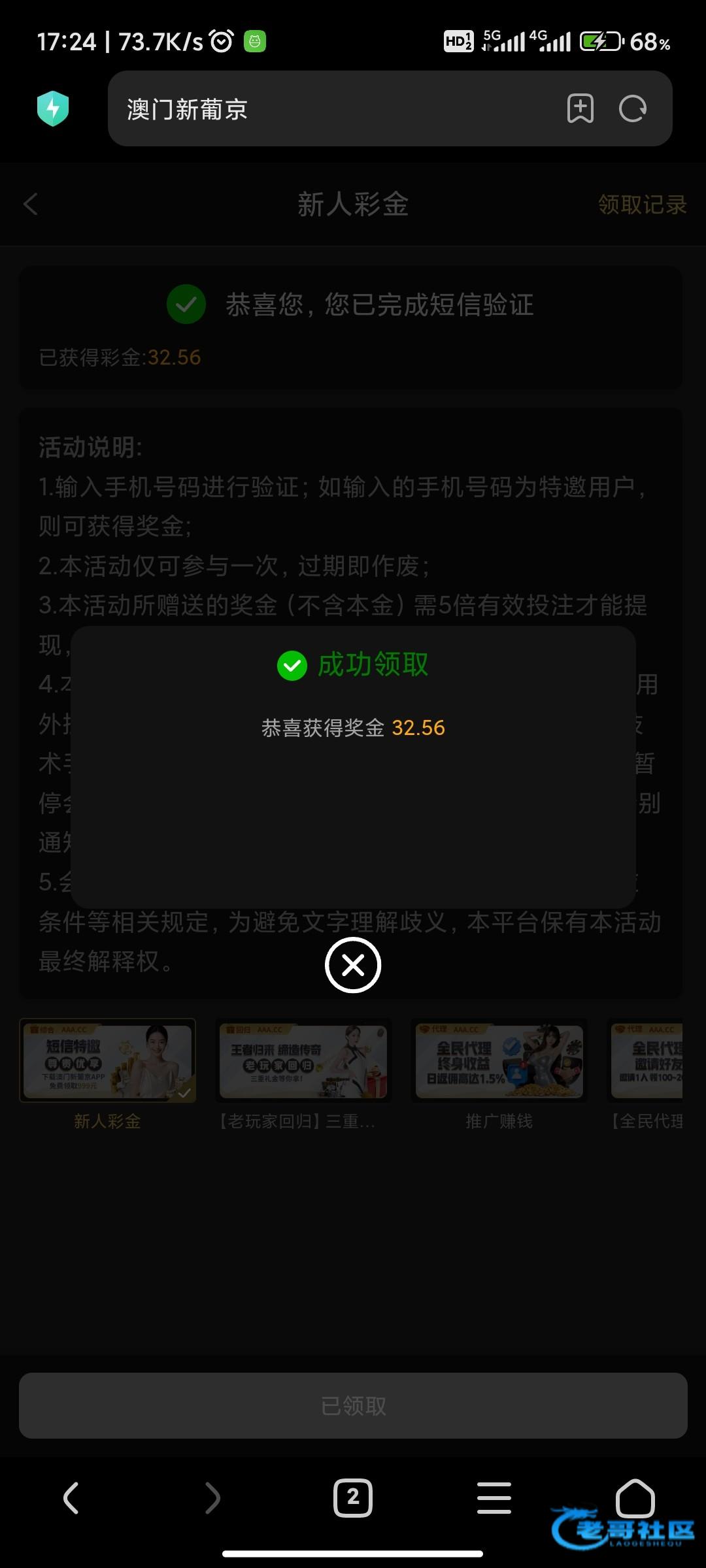Open the browser menu
The image size is (706, 1568).
tap(494, 1498)
